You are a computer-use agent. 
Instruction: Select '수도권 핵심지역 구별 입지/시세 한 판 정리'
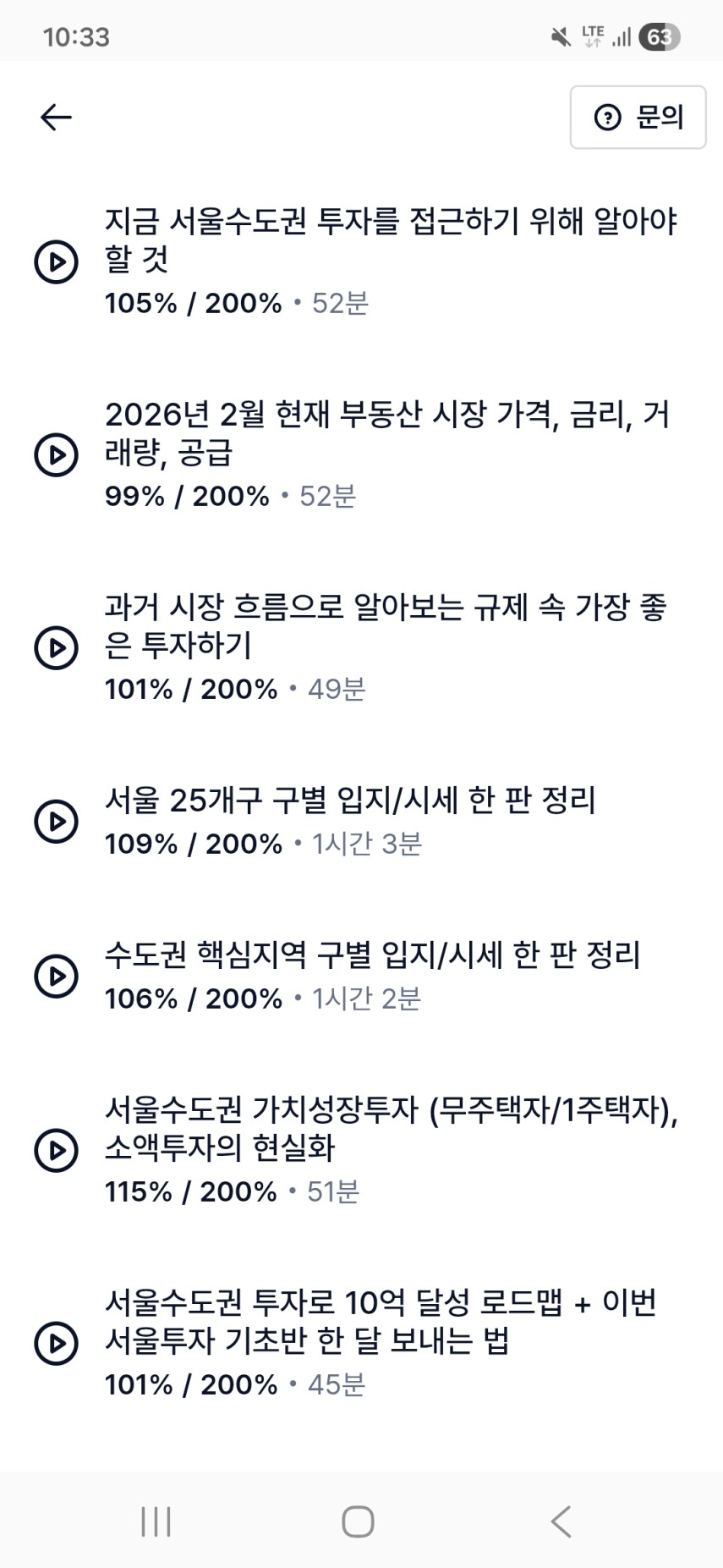(372, 955)
